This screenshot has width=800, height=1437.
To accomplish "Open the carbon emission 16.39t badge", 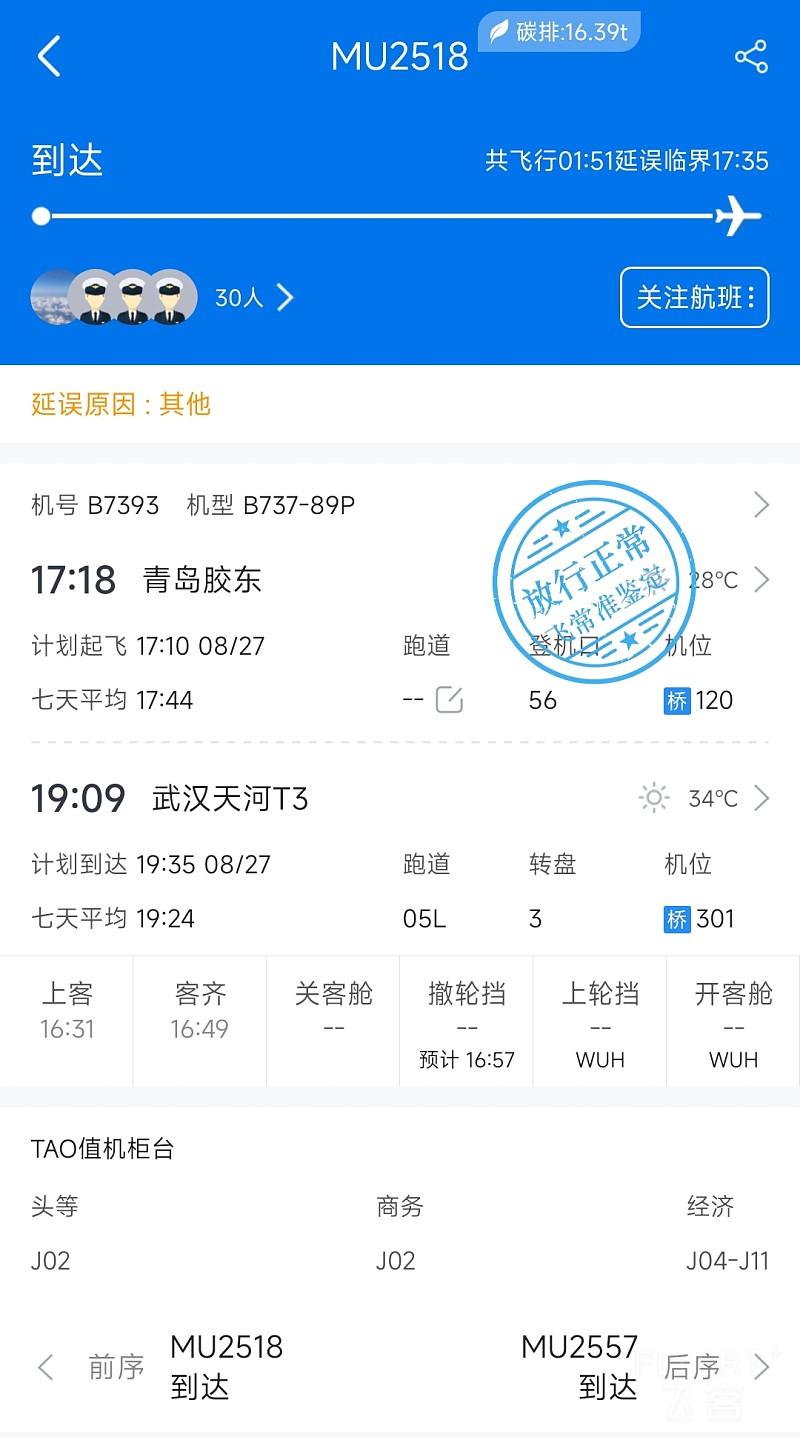I will coord(560,32).
